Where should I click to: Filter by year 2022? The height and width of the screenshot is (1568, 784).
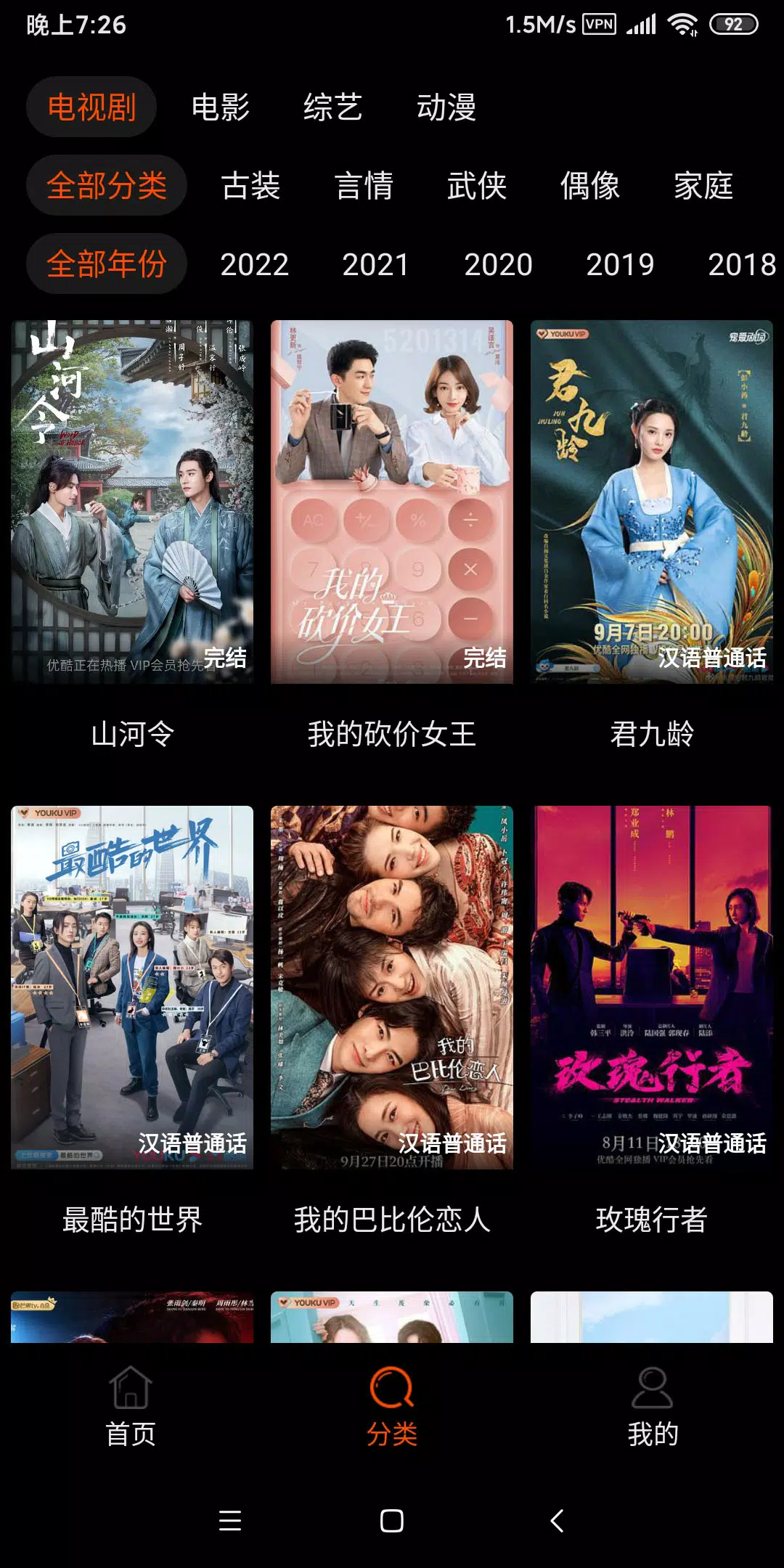click(255, 264)
